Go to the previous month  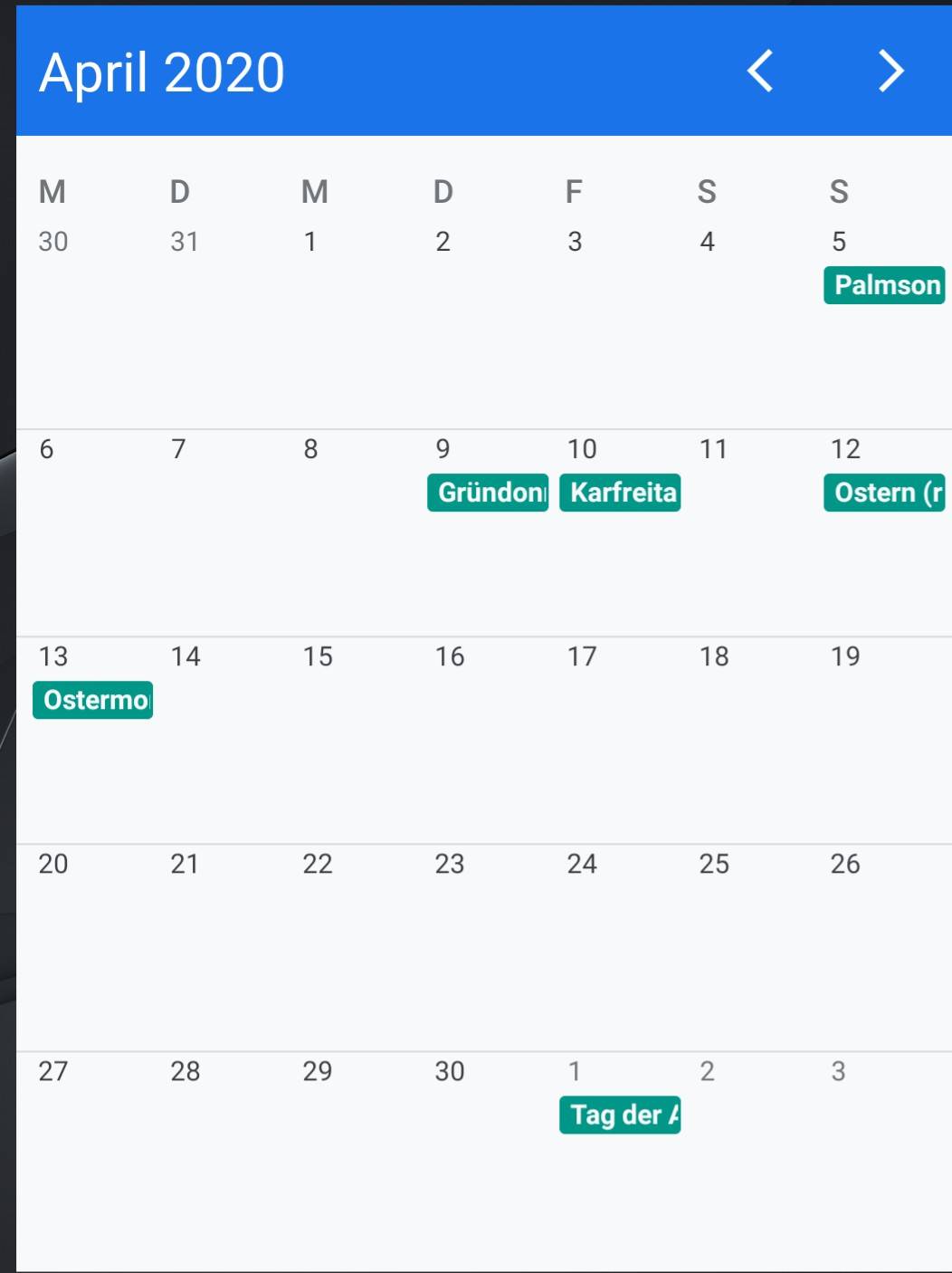760,72
